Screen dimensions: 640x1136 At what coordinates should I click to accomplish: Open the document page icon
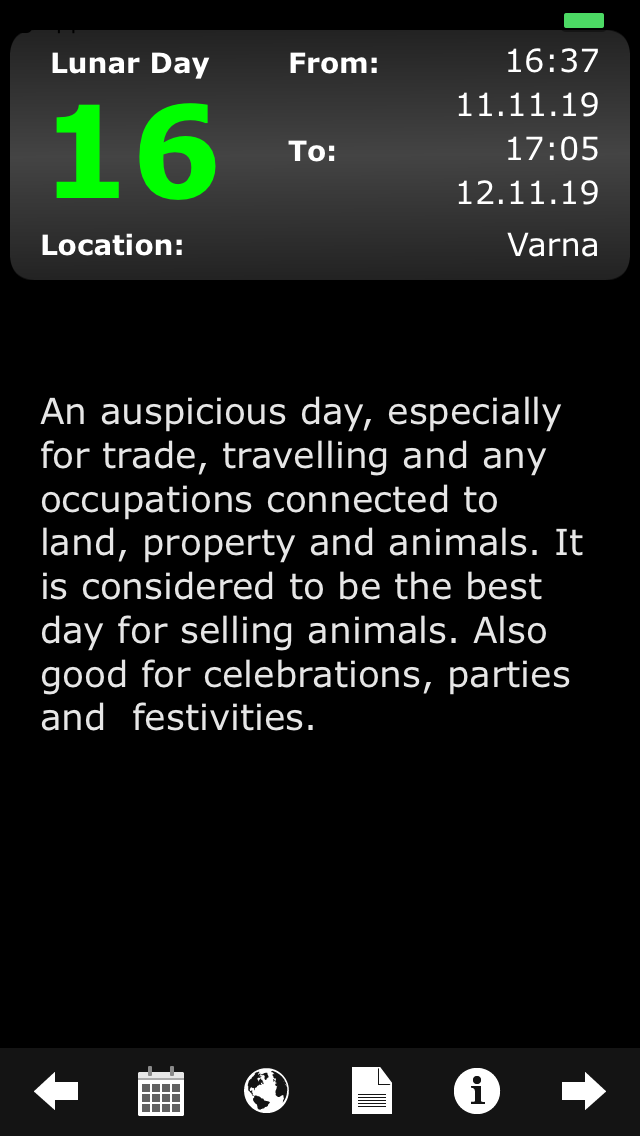(x=372, y=1091)
